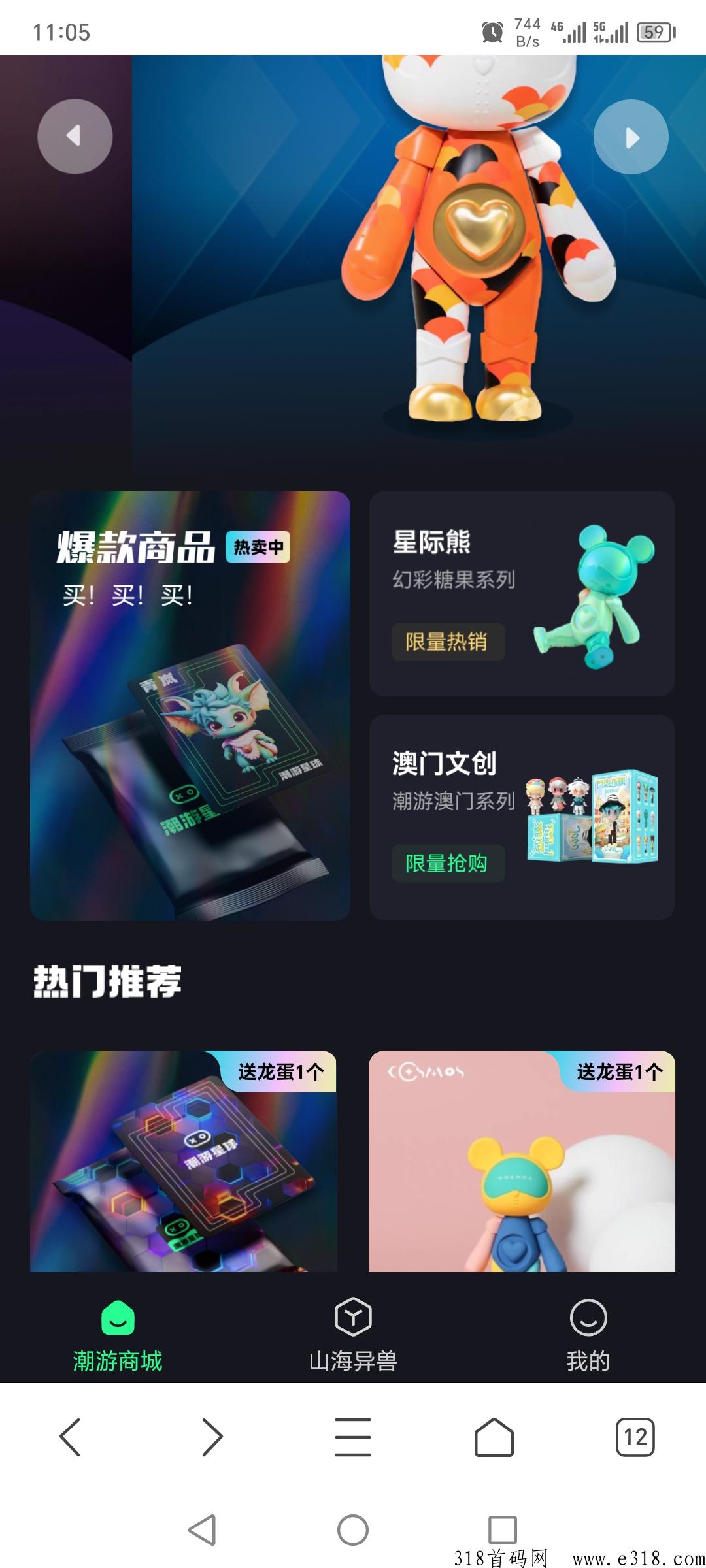Viewport: 706px width, 1568px height.
Task: Open the recommended 潮游星球 card pack
Action: pyautogui.click(x=184, y=1161)
